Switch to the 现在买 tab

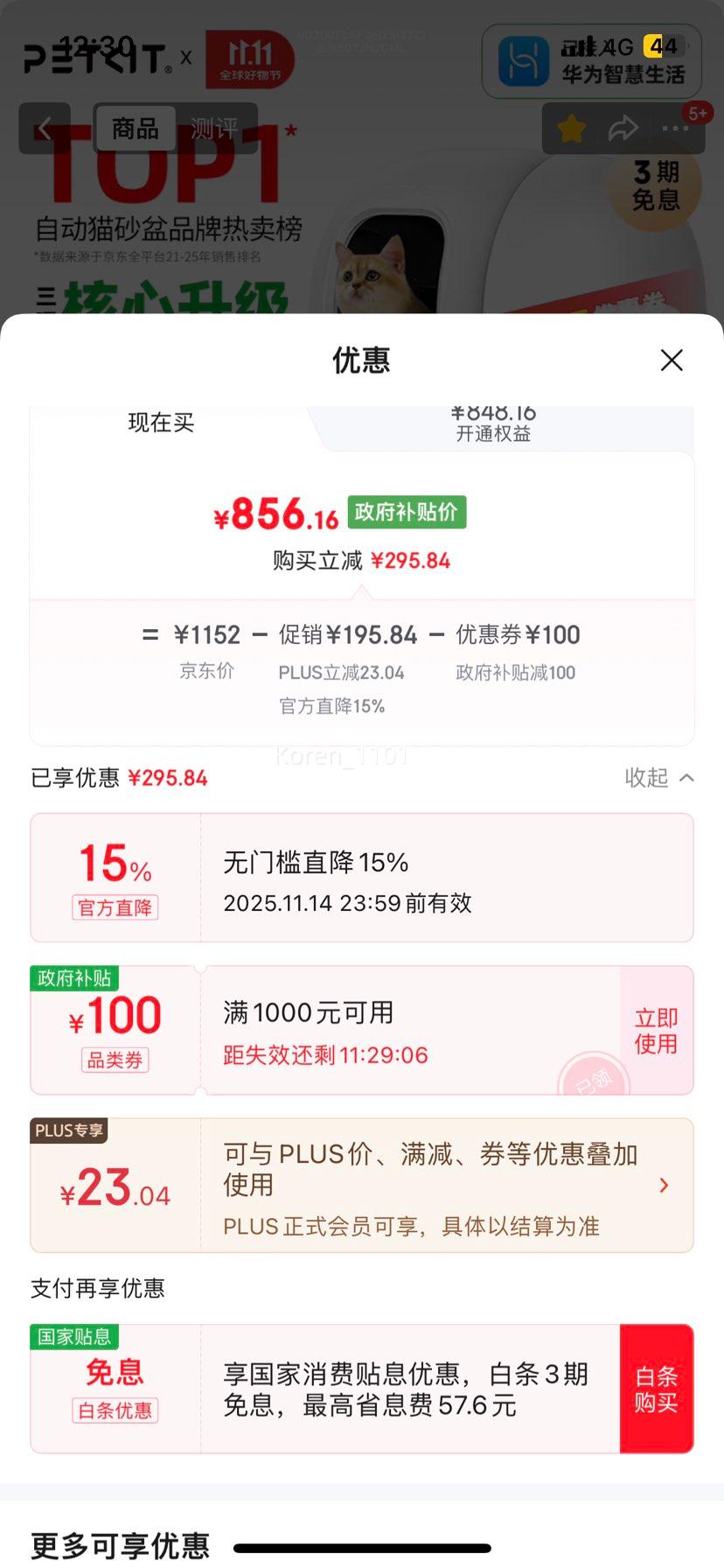161,423
